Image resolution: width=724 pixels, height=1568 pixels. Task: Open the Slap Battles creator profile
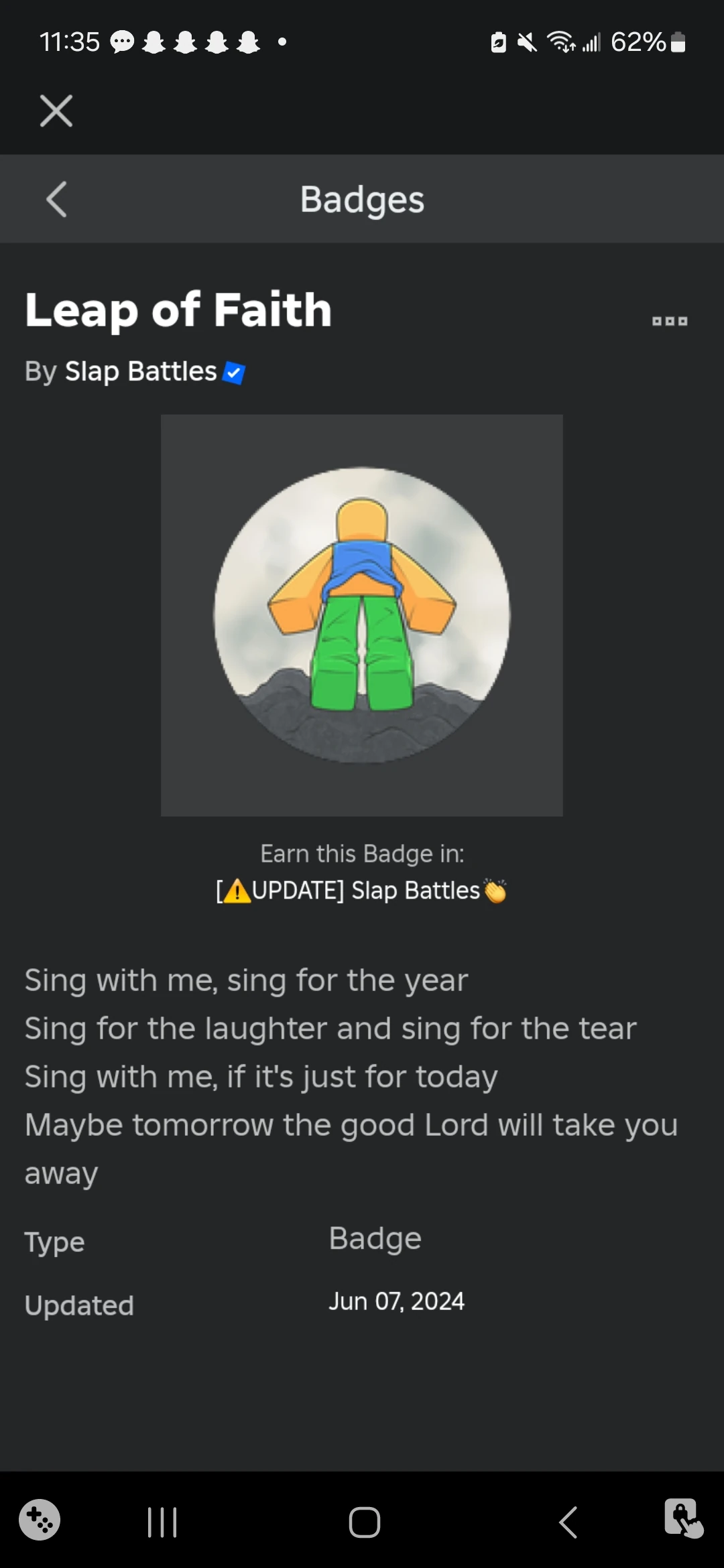click(x=141, y=371)
